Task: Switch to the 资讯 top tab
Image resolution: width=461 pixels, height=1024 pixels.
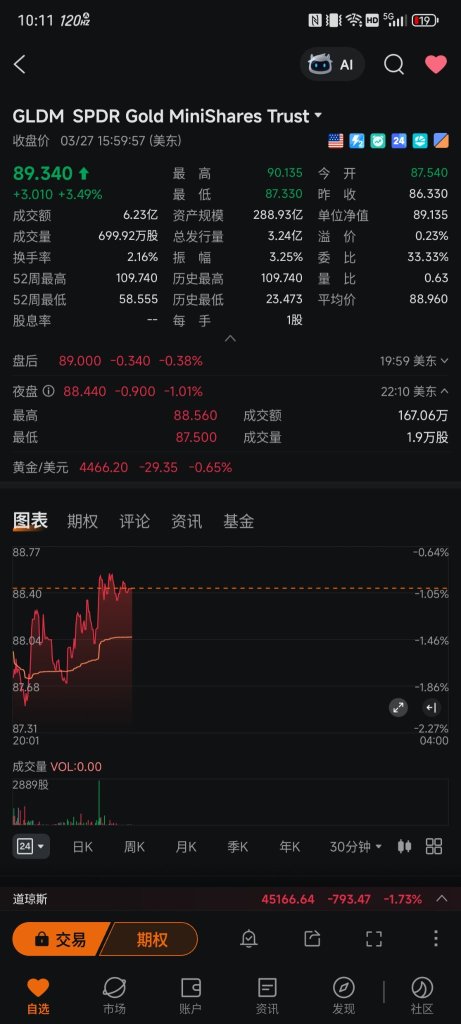Action: [186, 521]
